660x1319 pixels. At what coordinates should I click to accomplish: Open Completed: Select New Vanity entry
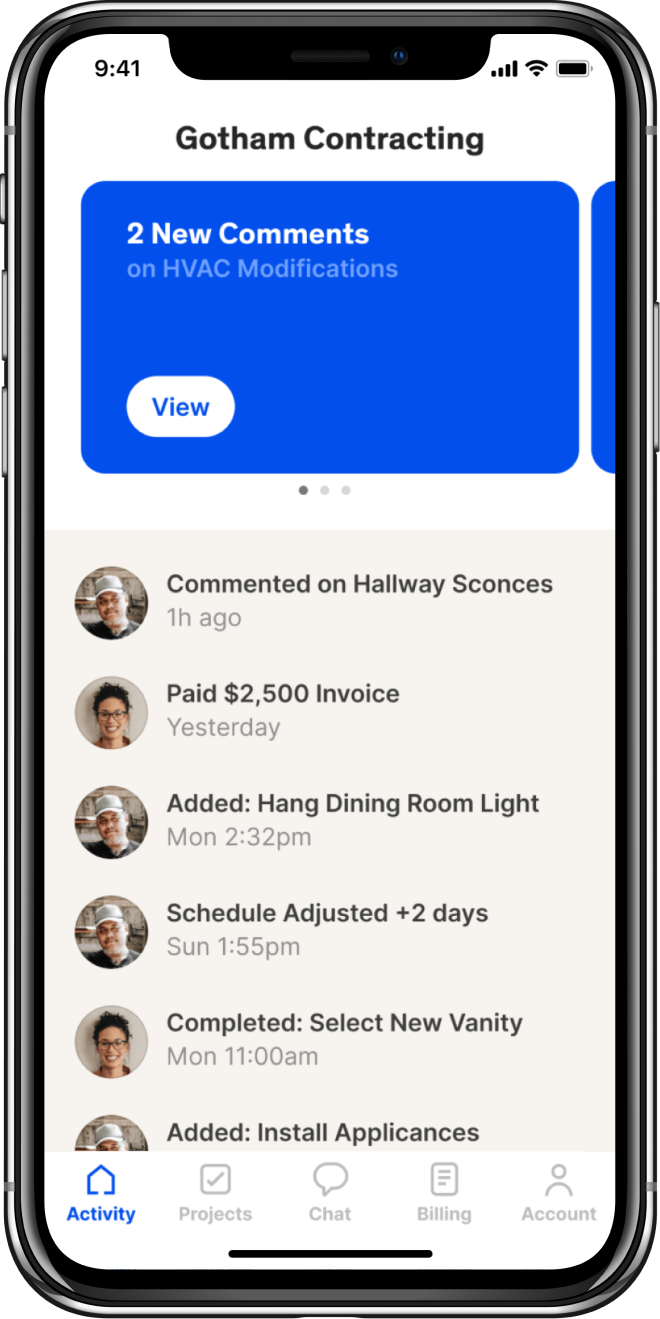point(344,1040)
